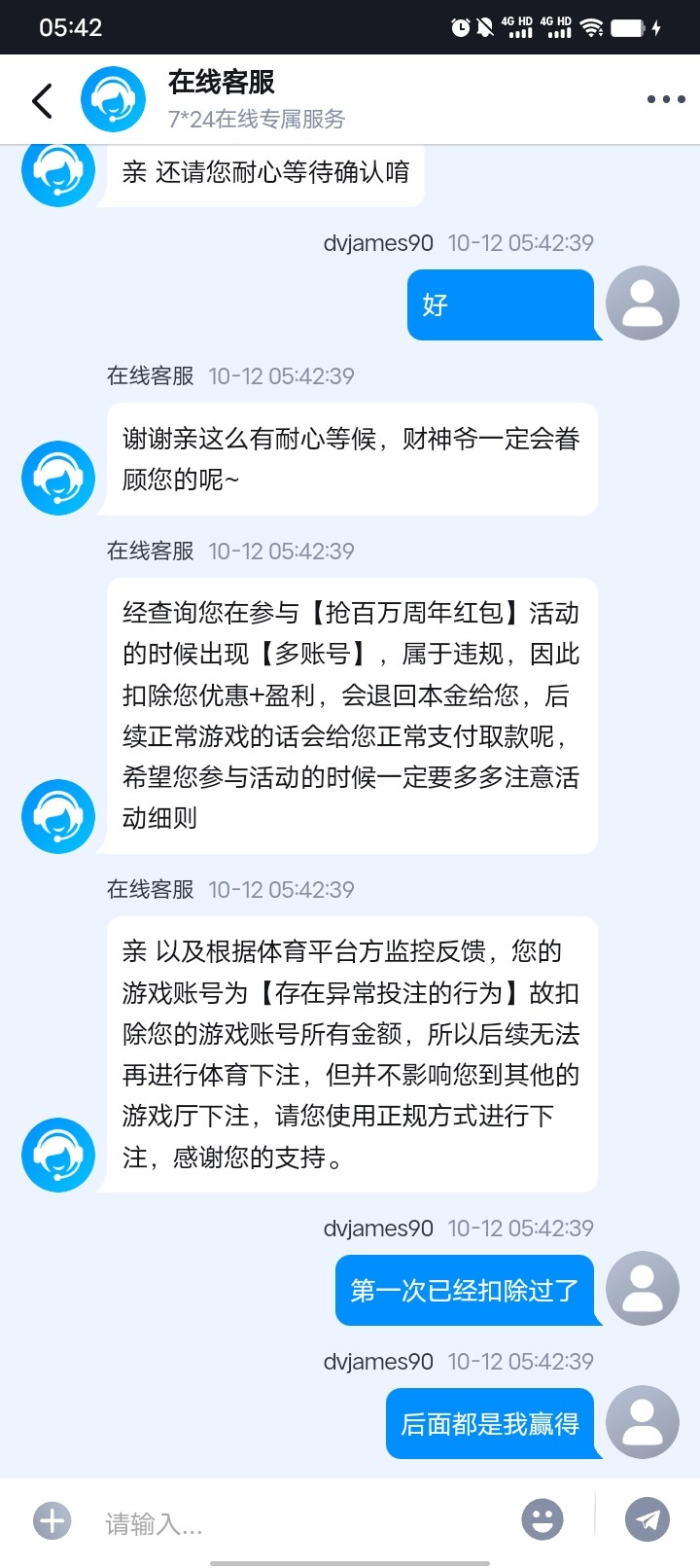Send the message with paper plane icon
The image size is (700, 1568).
(647, 1519)
